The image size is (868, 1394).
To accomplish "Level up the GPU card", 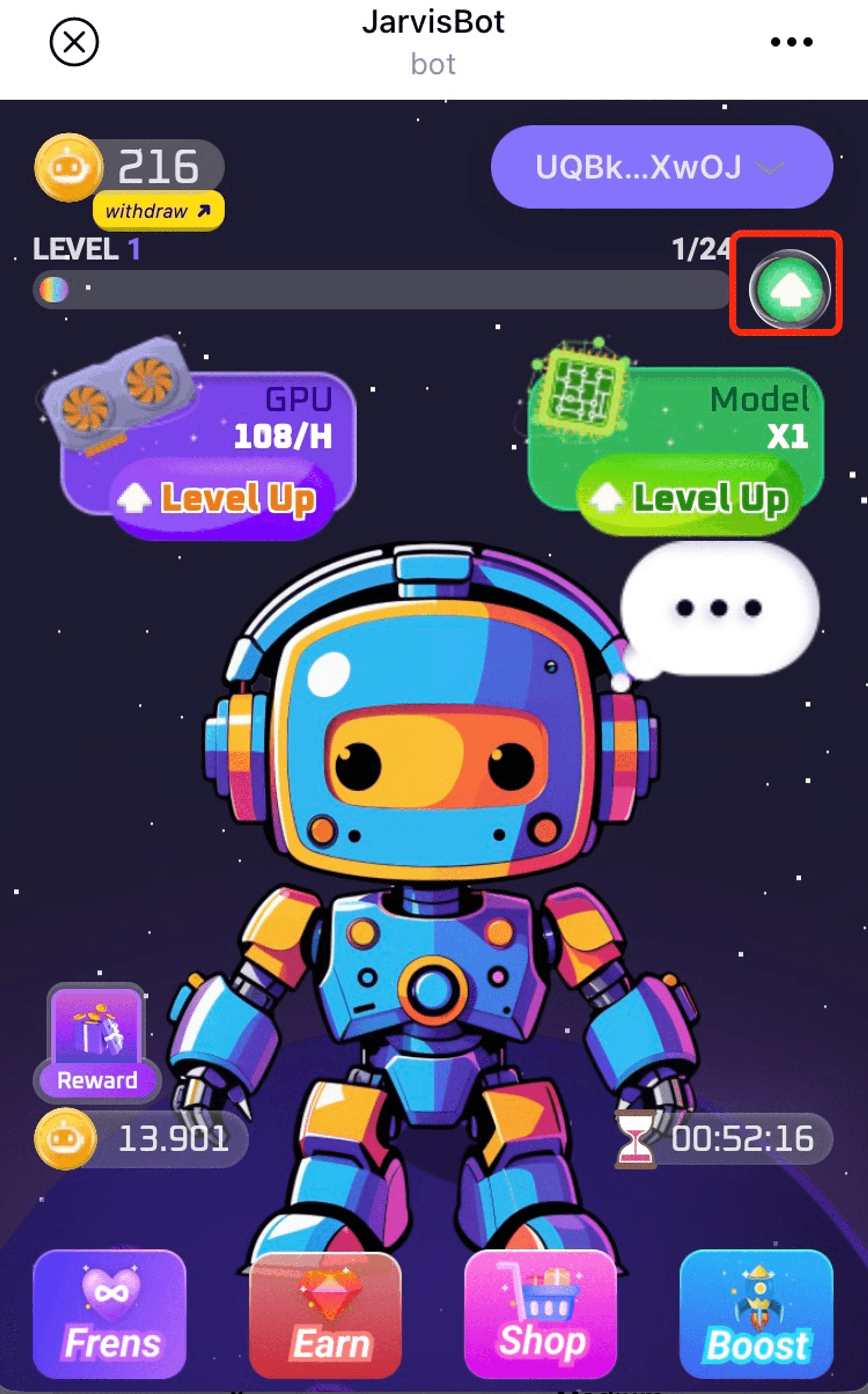I will (221, 498).
